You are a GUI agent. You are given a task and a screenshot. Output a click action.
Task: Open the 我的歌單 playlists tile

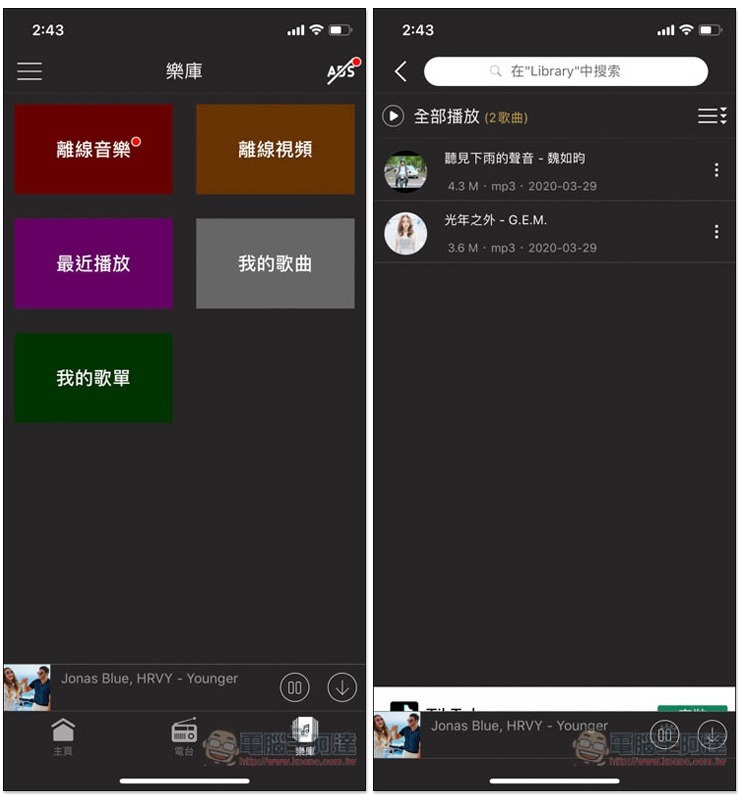tap(93, 377)
